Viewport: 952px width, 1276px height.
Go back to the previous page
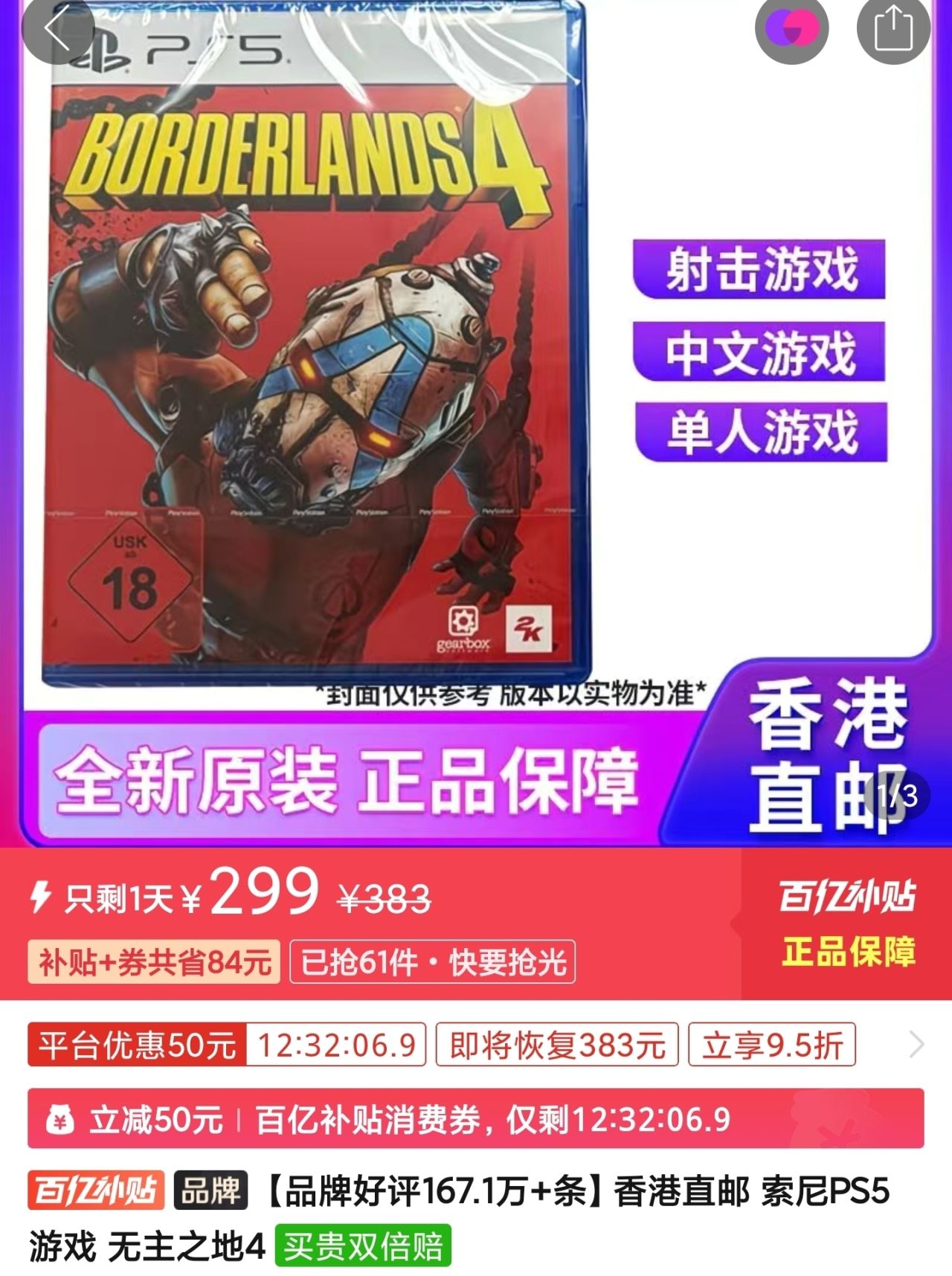[x=59, y=28]
